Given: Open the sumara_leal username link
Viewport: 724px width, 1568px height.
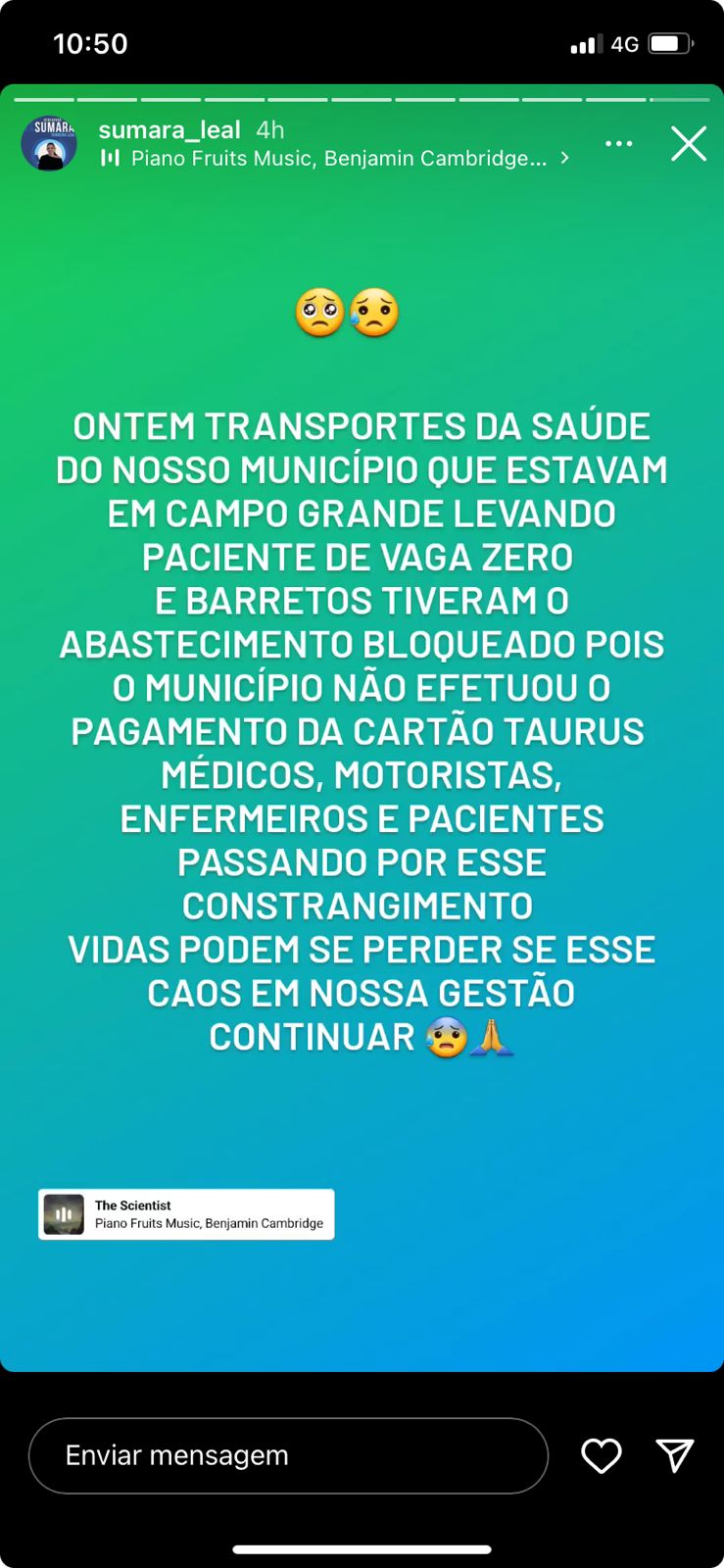Looking at the screenshot, I should point(169,129).
